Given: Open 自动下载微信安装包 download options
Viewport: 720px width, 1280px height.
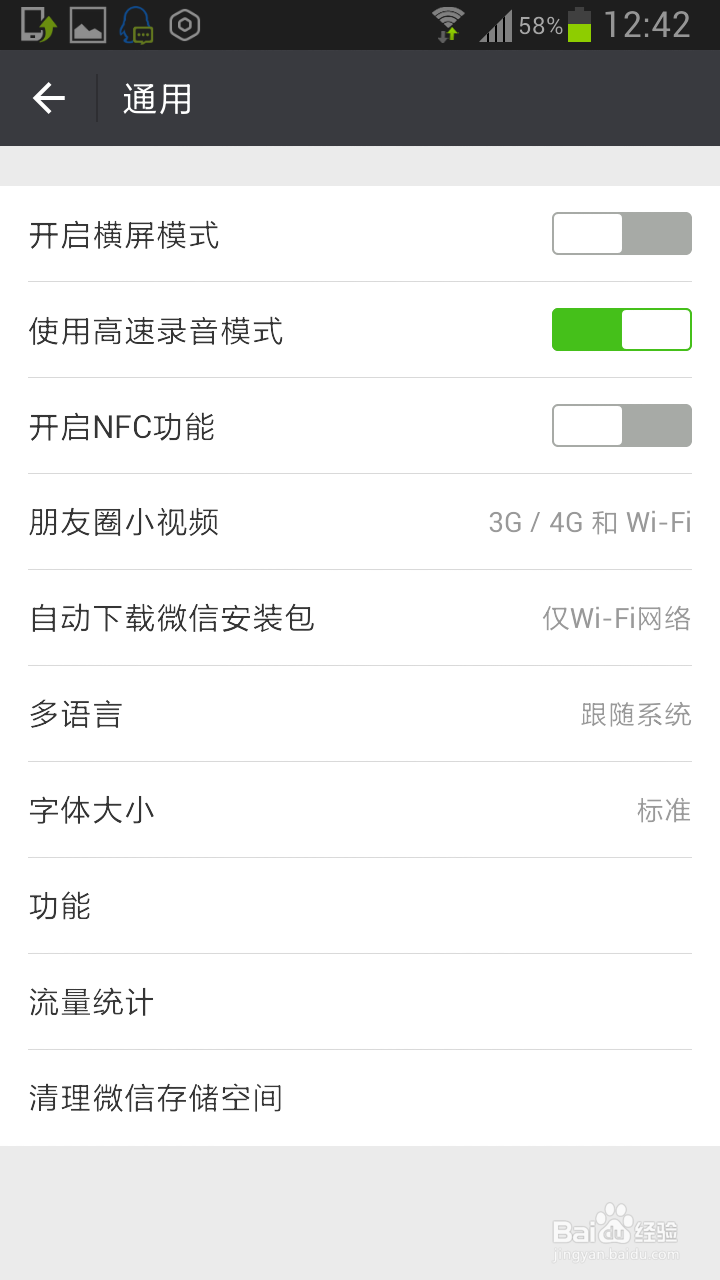Looking at the screenshot, I should [360, 618].
